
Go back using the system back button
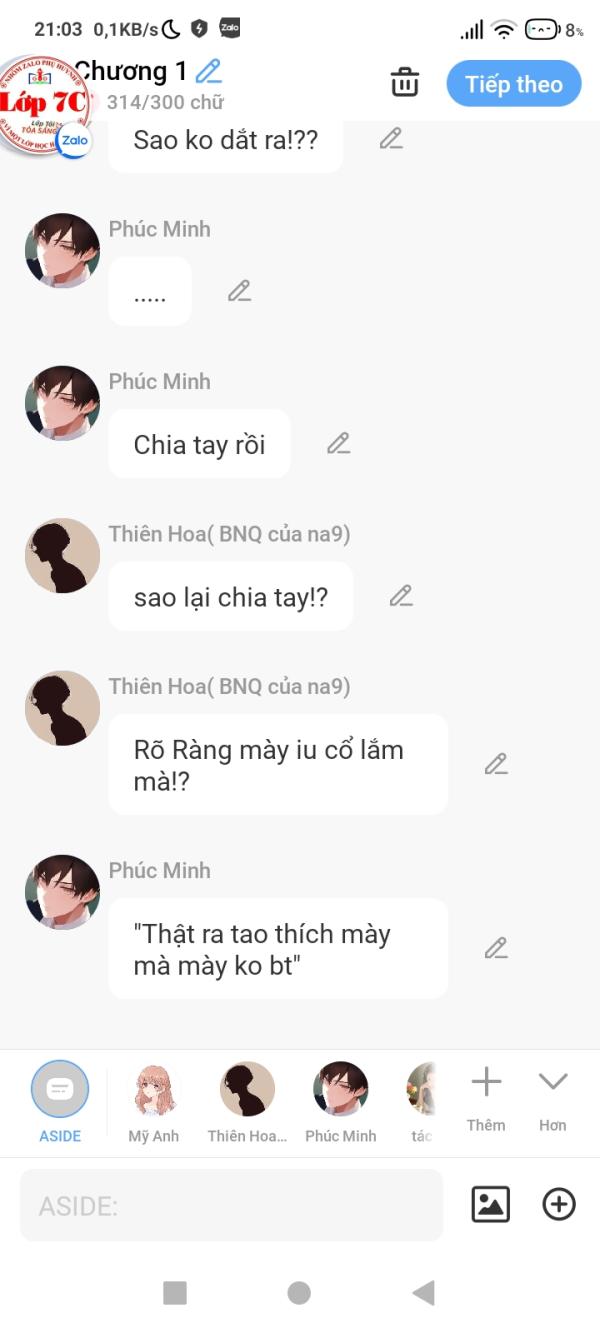(x=423, y=1293)
